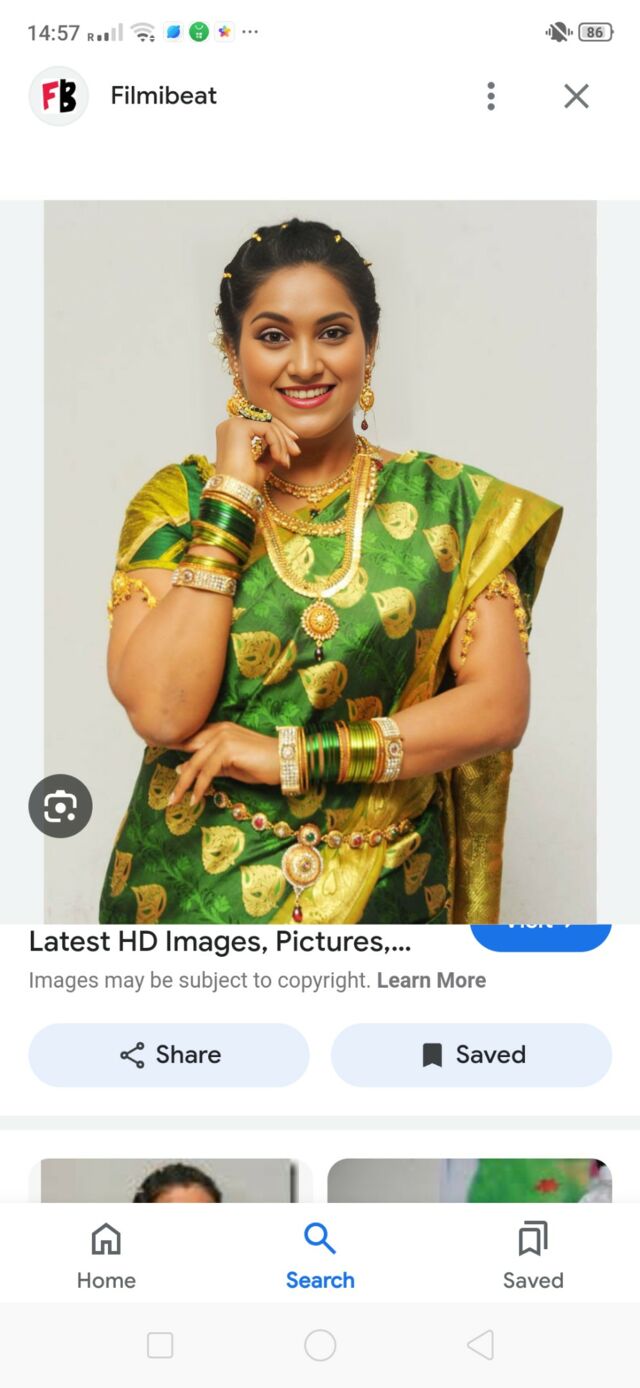This screenshot has height=1388, width=640.
Task: Go to the Home tab
Action: [x=106, y=1255]
